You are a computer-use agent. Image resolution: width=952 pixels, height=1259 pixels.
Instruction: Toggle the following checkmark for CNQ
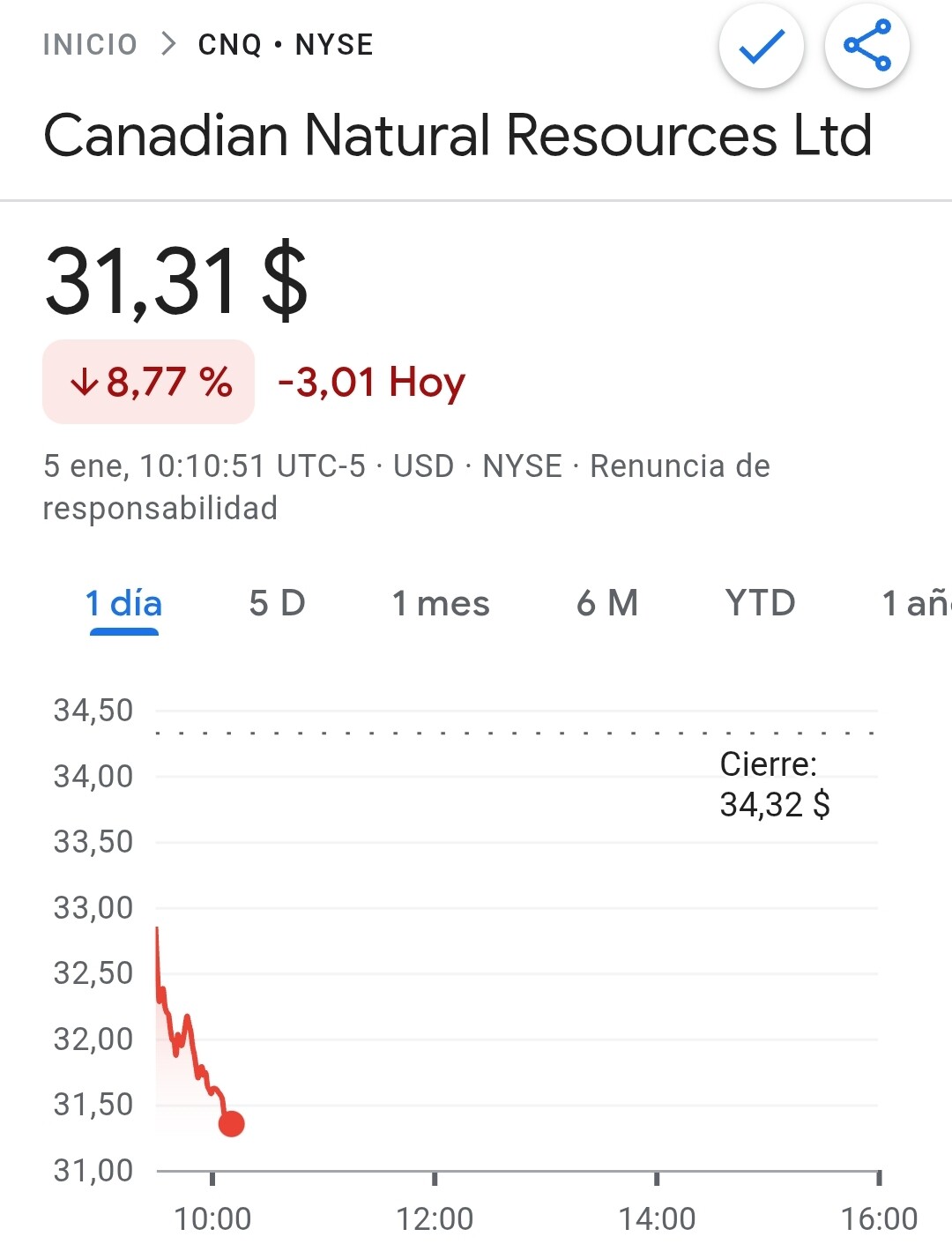(x=762, y=46)
